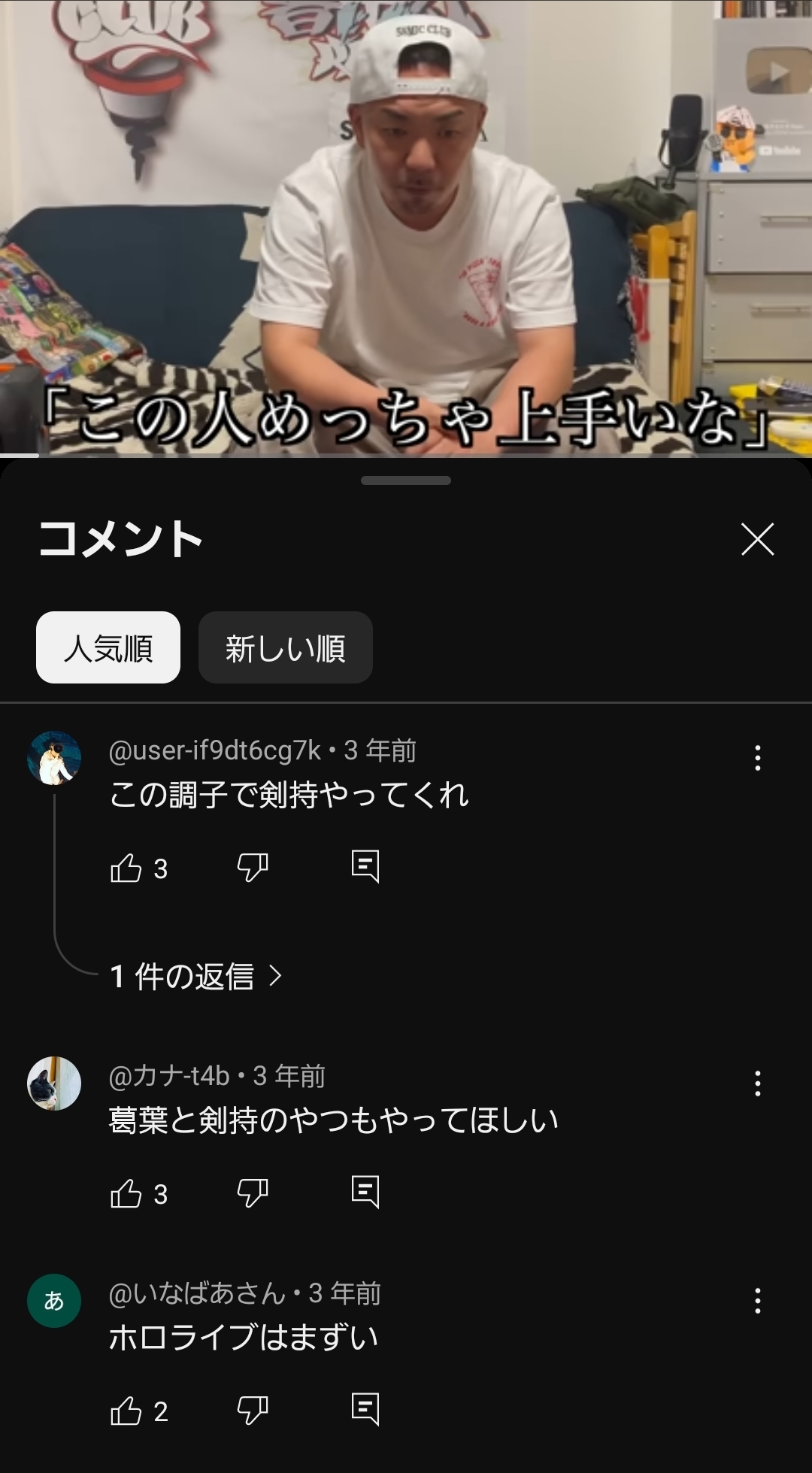Select the 人気順 sort chip
Viewport: 812px width, 1473px height.
pos(108,647)
